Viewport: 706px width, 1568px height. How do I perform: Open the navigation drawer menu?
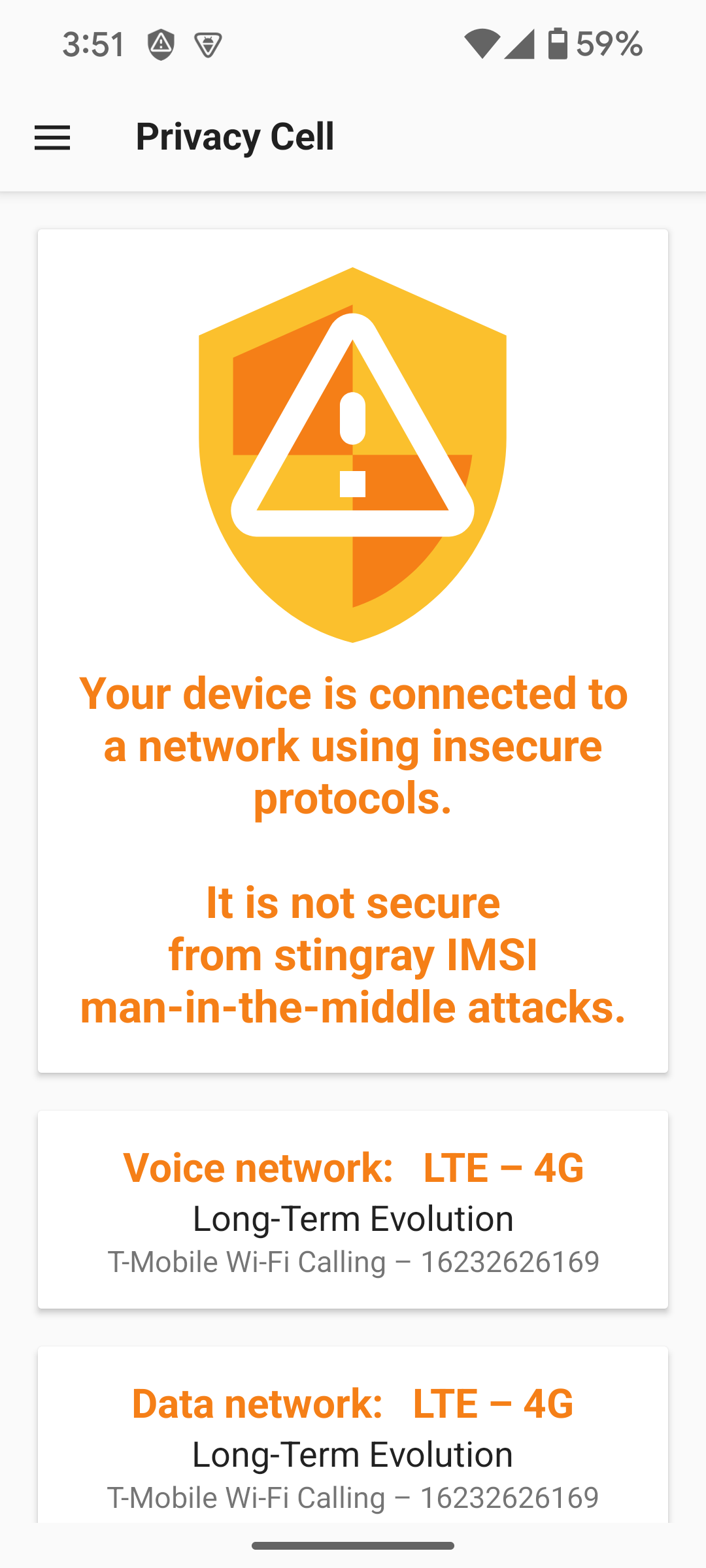click(52, 138)
